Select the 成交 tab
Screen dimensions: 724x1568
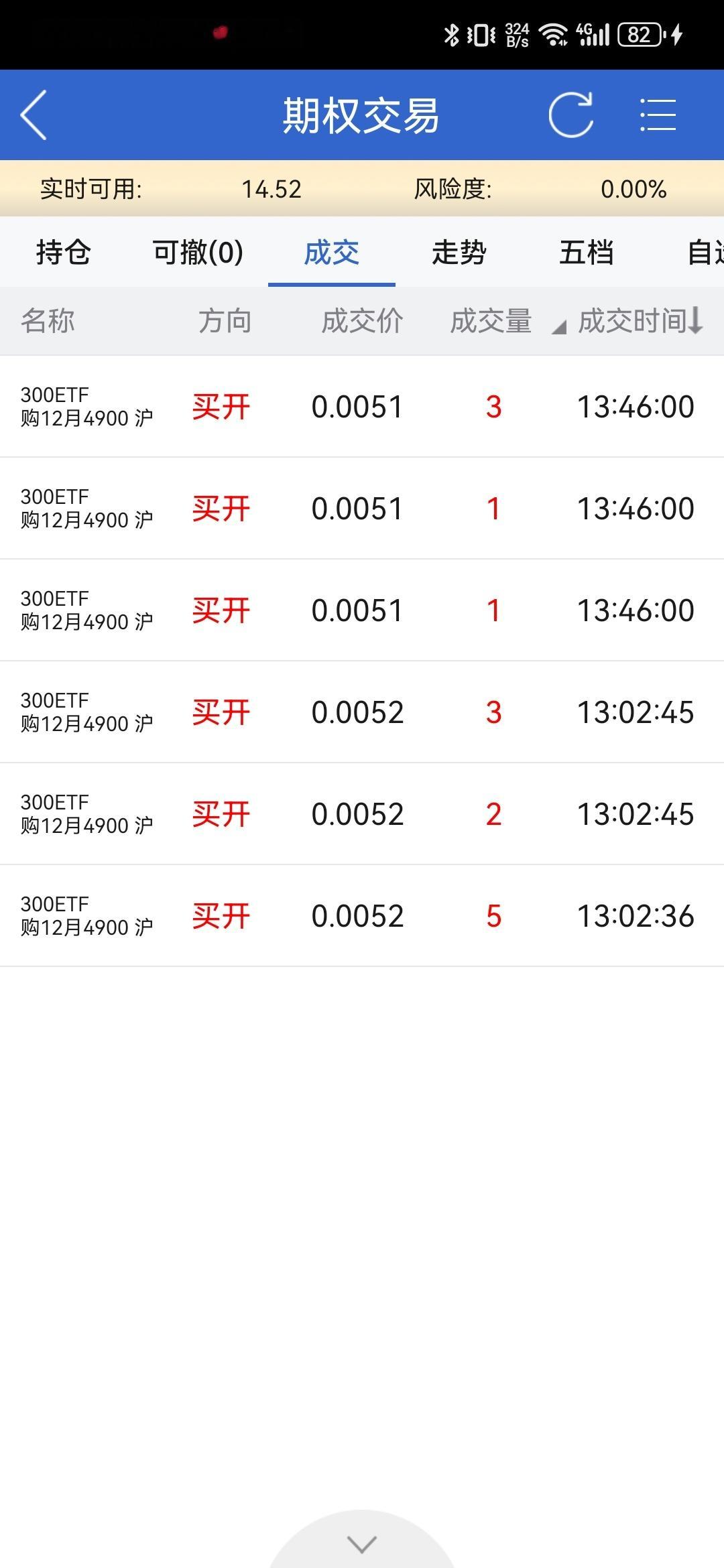(331, 253)
